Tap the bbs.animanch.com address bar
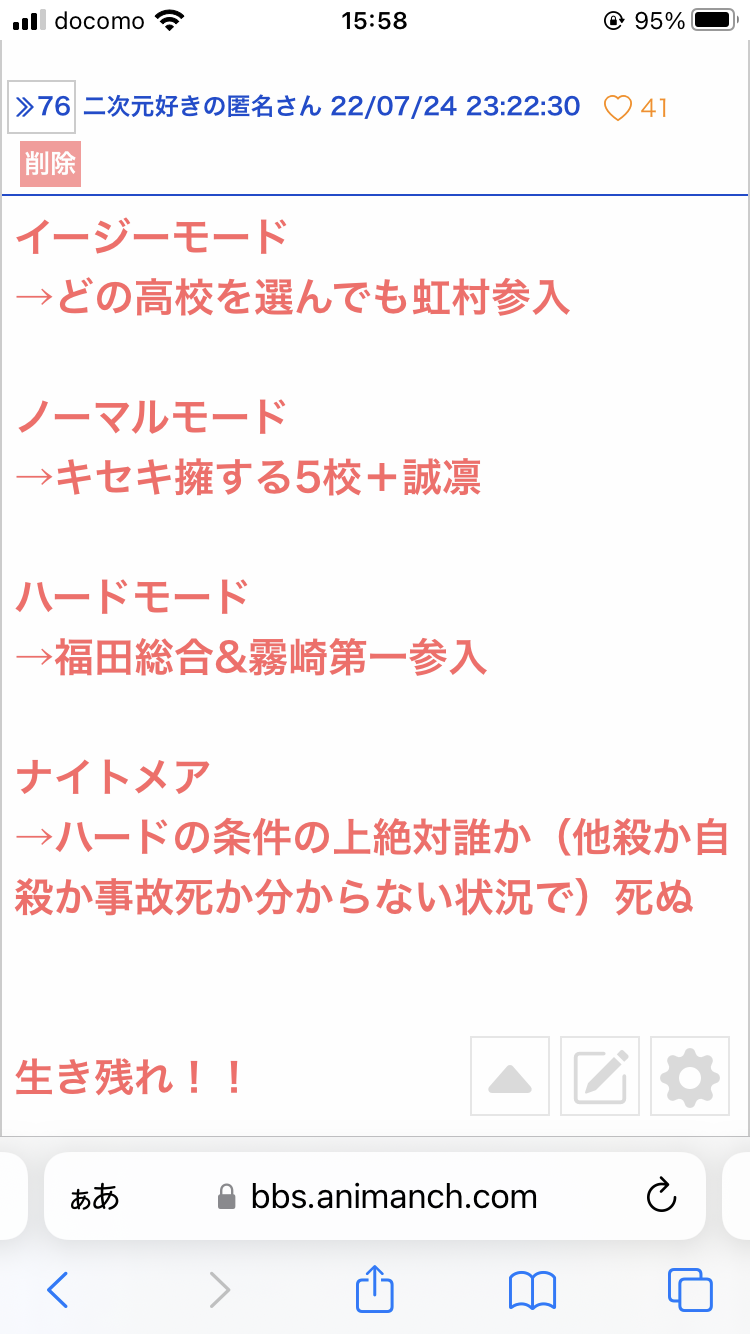 click(375, 1196)
